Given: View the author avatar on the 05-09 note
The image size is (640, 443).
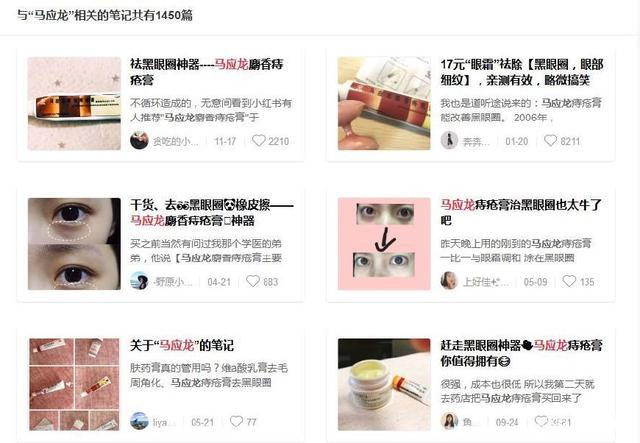Looking at the screenshot, I should [x=450, y=282].
